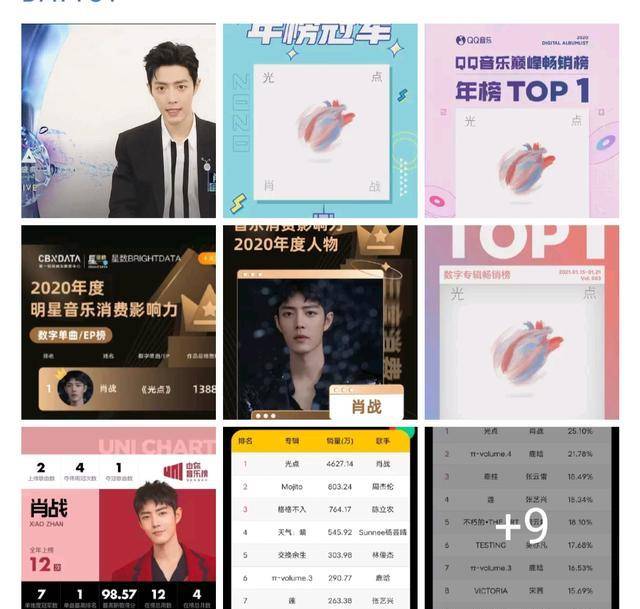Screen dimensions: 640x609
Task: Open the UNI CHART 肖战 image
Action: pos(118,517)
